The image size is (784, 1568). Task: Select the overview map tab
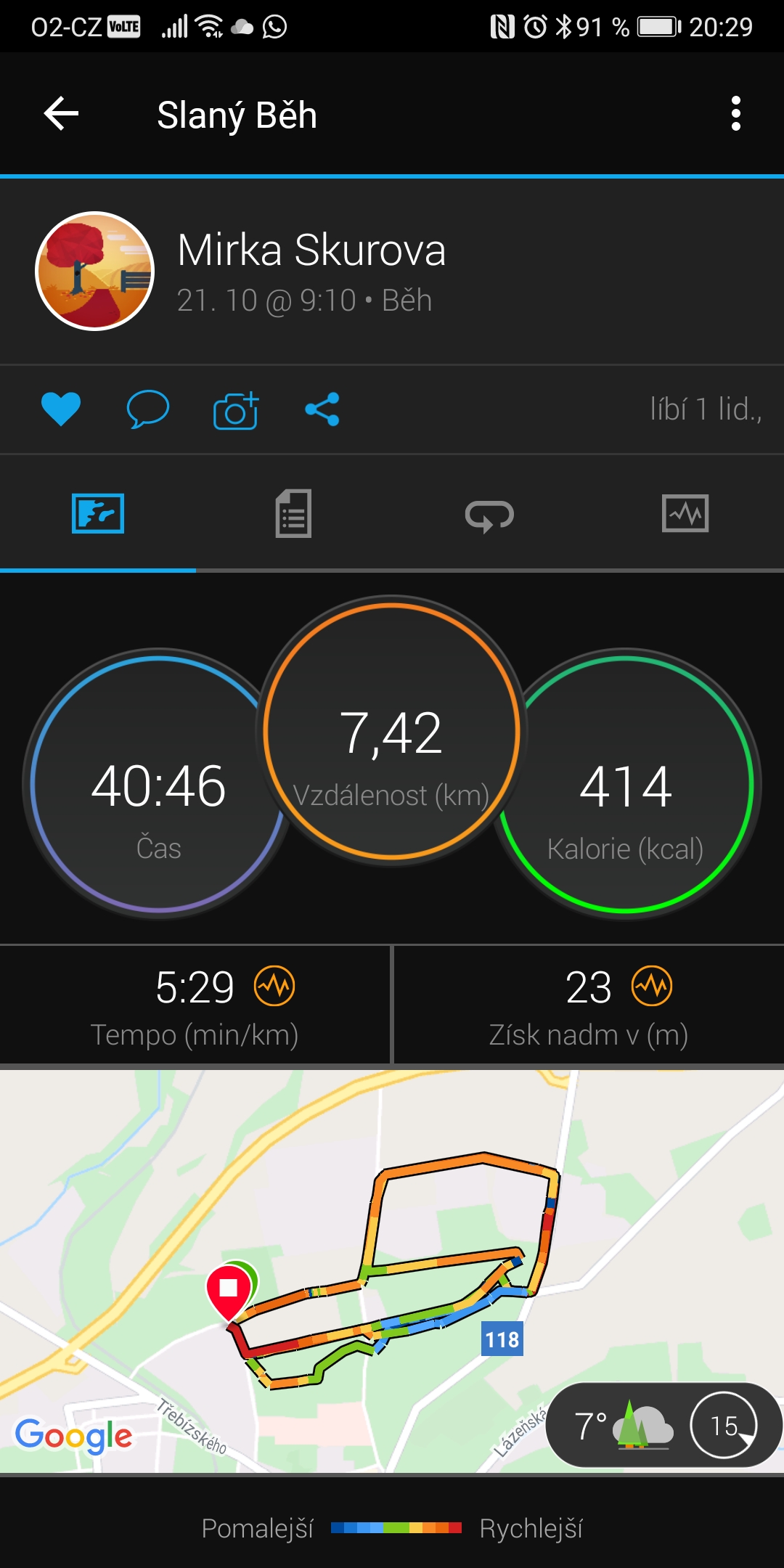click(98, 514)
